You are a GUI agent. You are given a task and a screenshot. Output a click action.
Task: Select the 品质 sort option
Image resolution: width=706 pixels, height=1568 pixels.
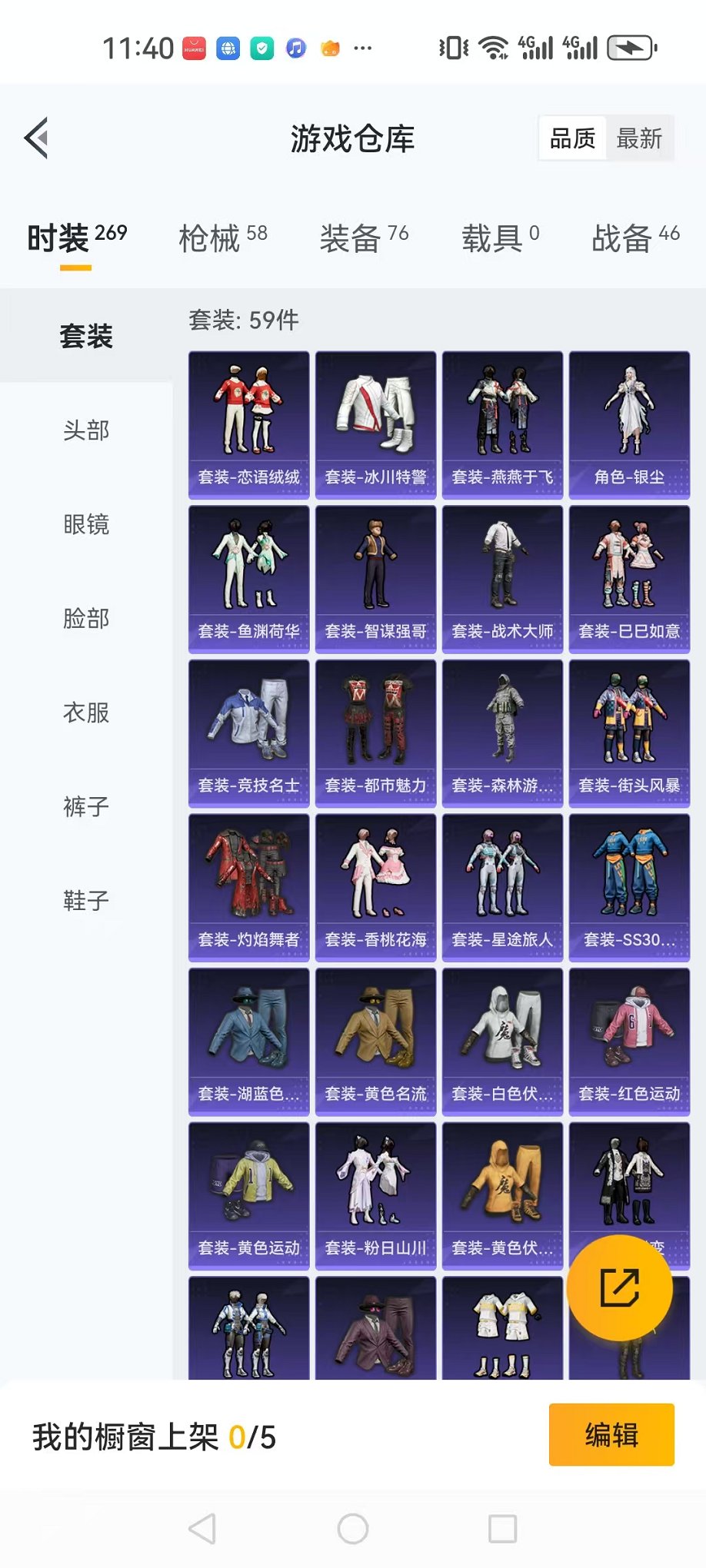[573, 138]
